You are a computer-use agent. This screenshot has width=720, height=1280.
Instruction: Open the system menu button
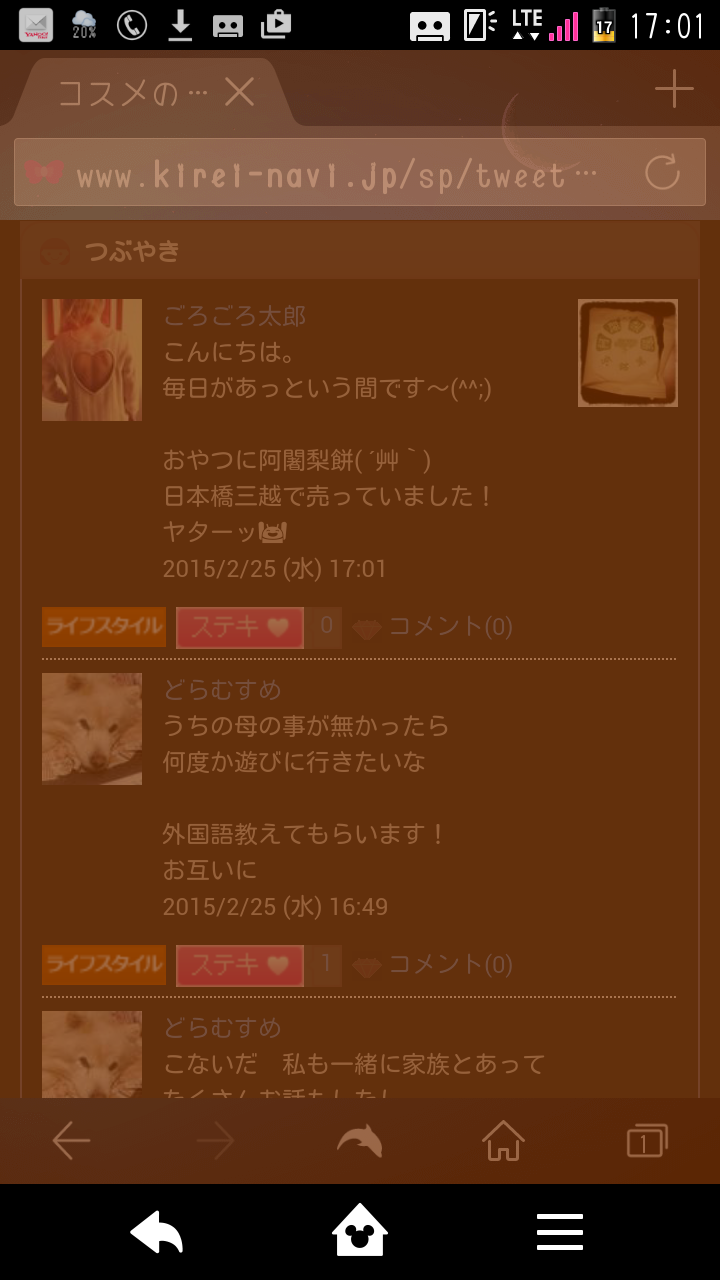pyautogui.click(x=560, y=1233)
